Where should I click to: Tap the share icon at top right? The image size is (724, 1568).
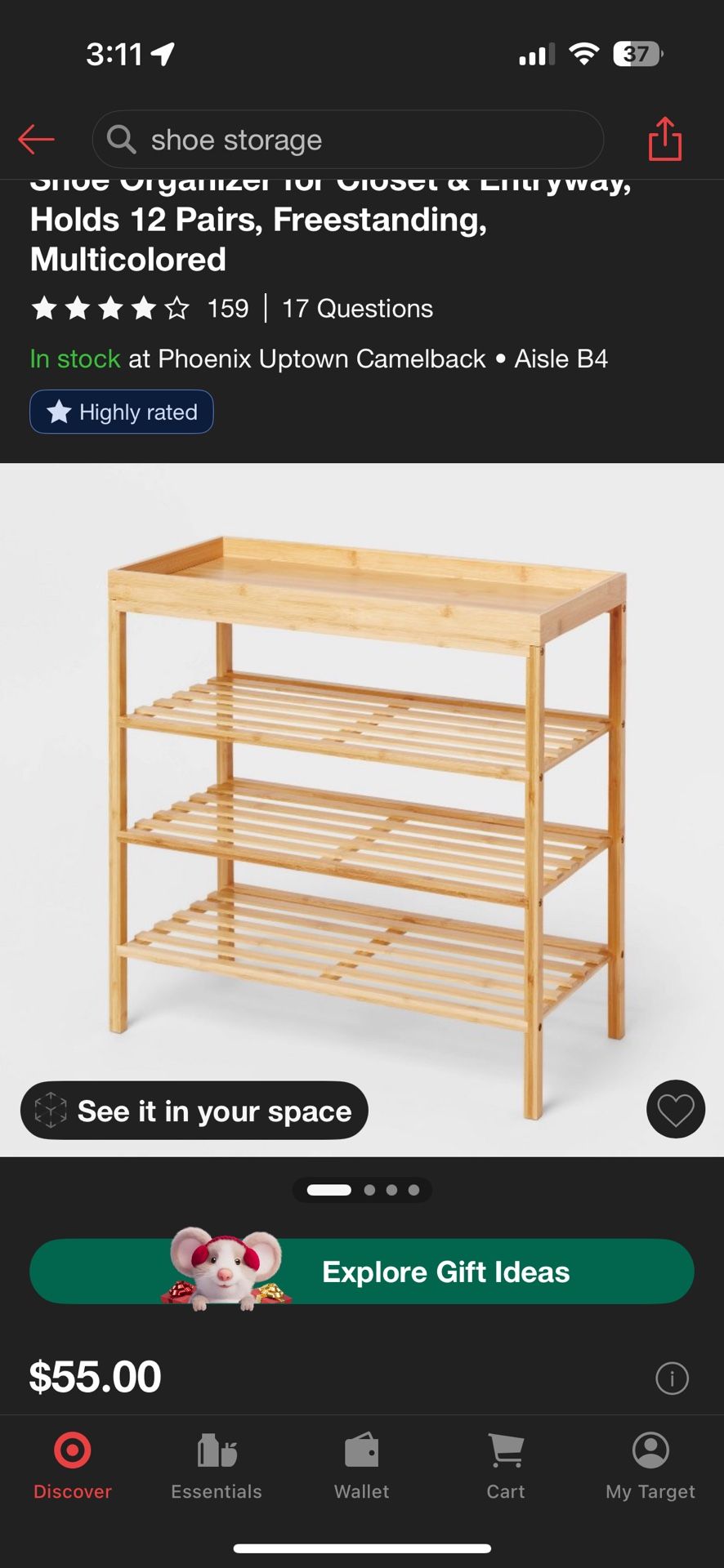(664, 139)
